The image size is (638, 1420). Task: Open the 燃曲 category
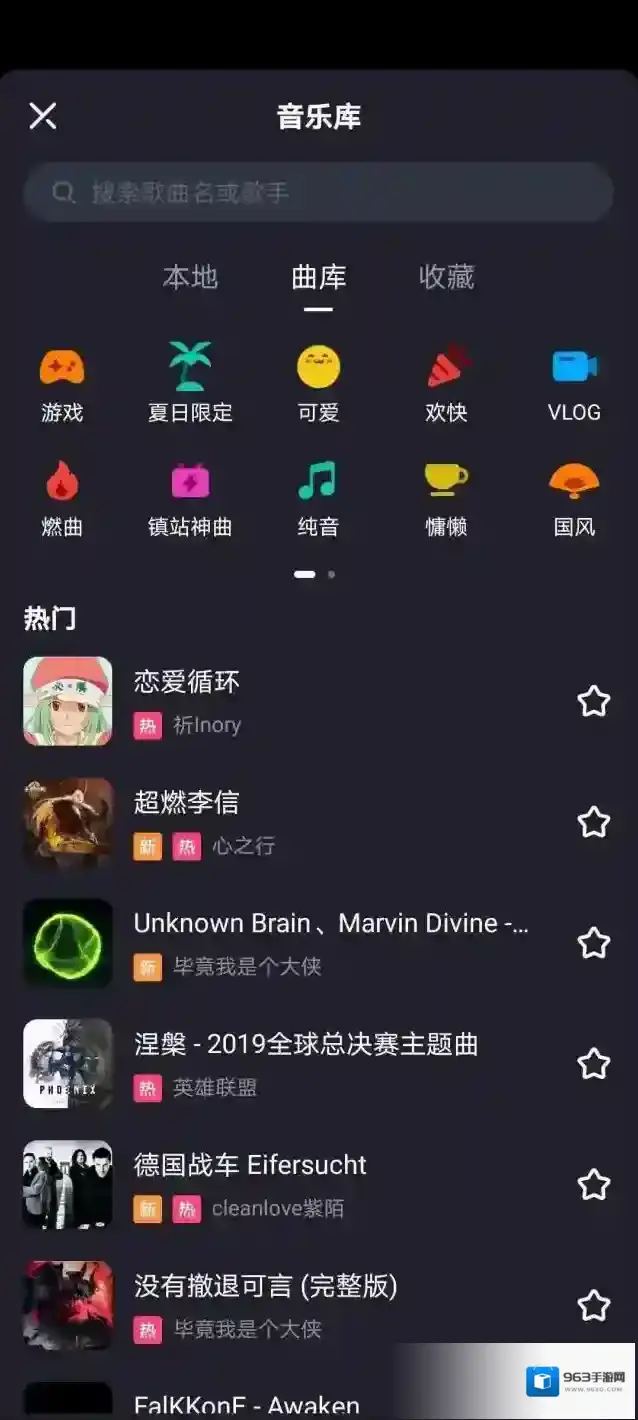[62, 498]
